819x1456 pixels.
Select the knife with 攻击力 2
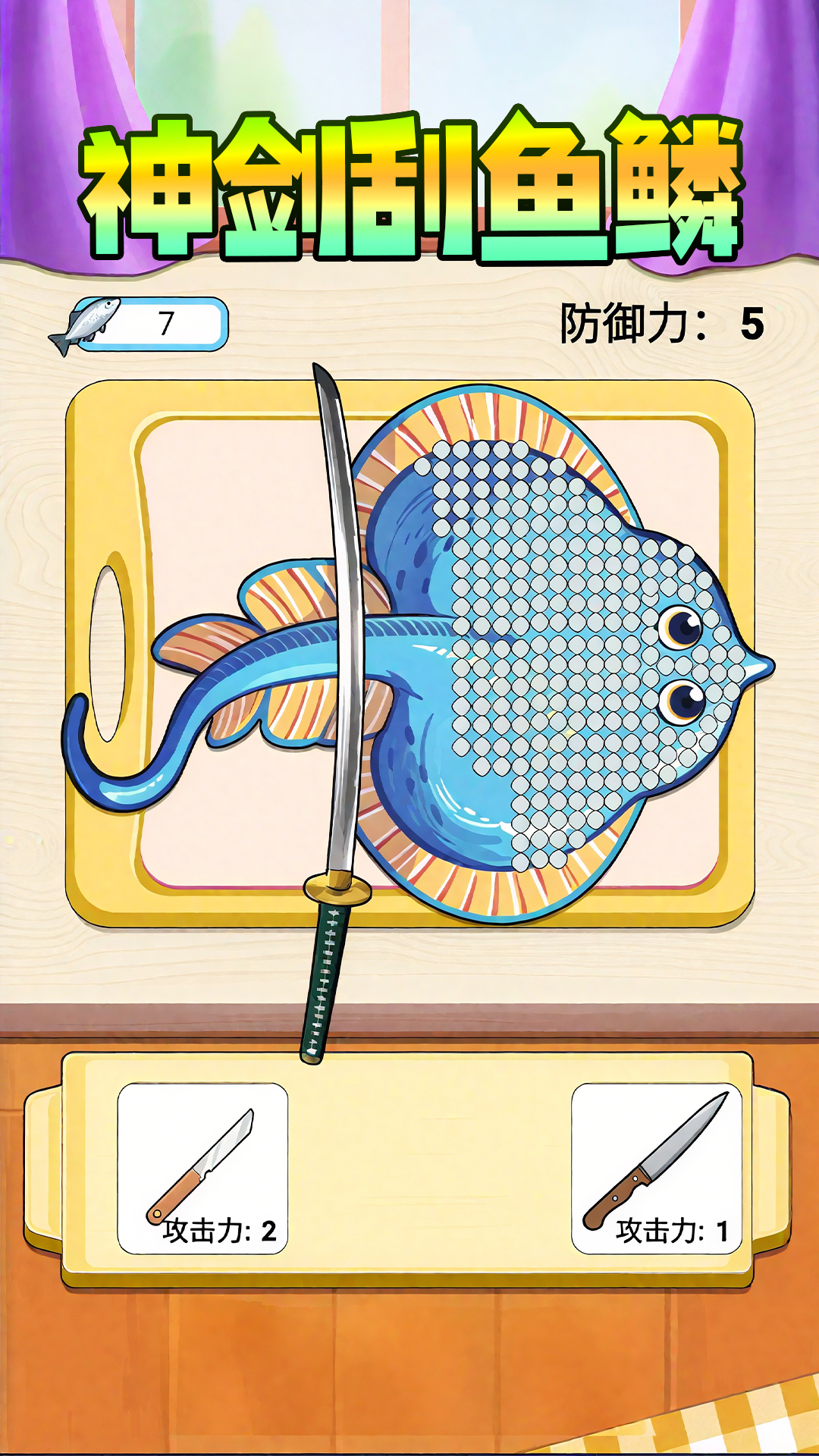[x=202, y=1169]
